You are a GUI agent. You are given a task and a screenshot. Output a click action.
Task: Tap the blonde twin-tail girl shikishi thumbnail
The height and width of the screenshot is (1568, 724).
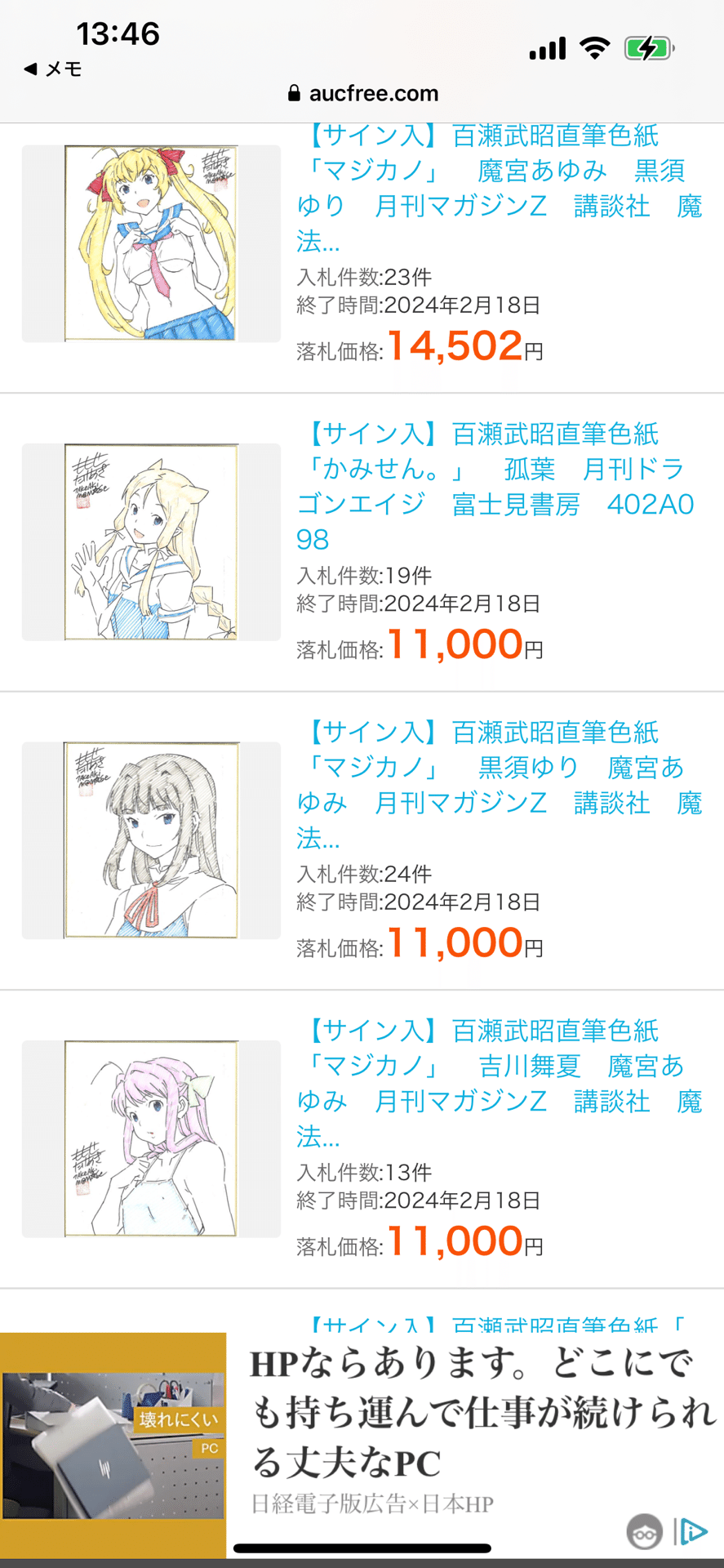pos(150,243)
